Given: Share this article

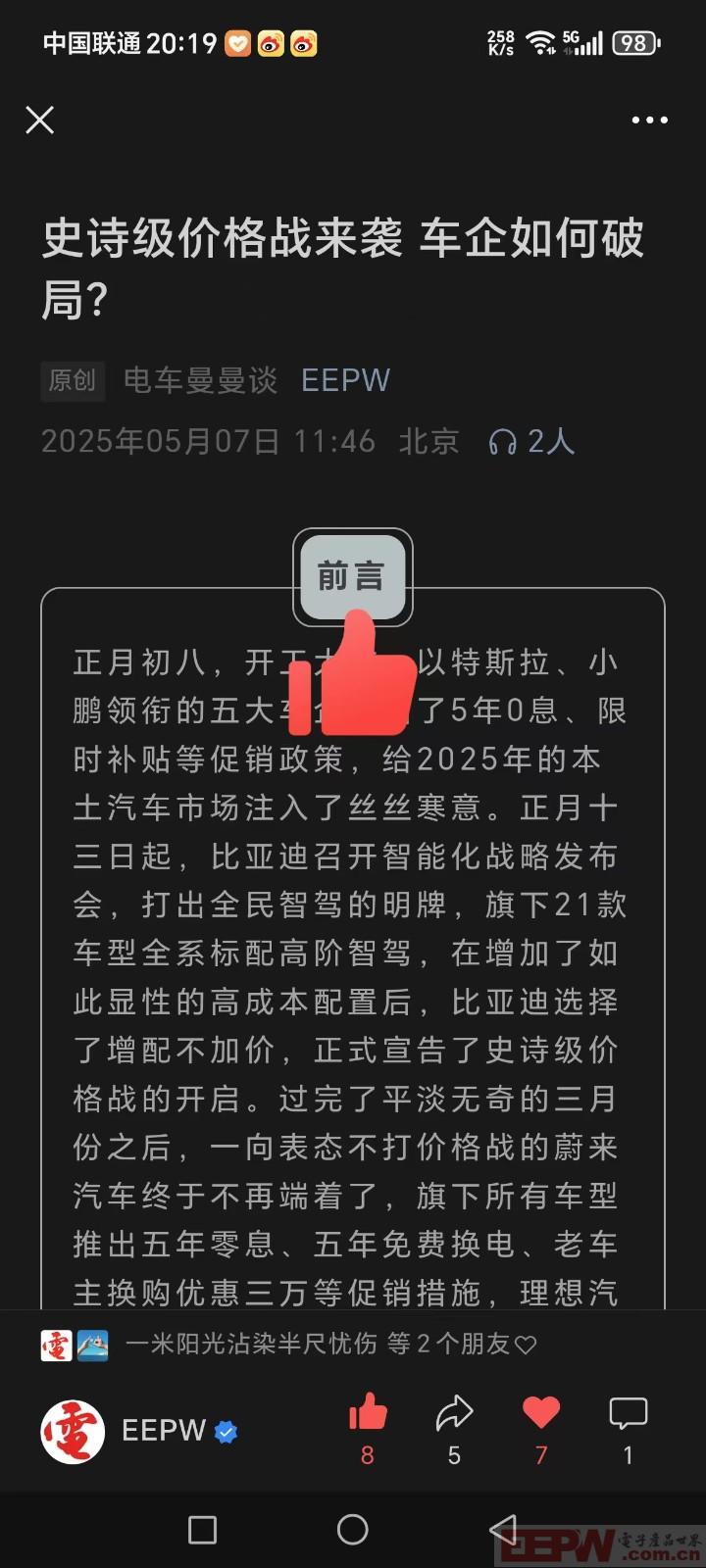Looking at the screenshot, I should (x=454, y=1414).
